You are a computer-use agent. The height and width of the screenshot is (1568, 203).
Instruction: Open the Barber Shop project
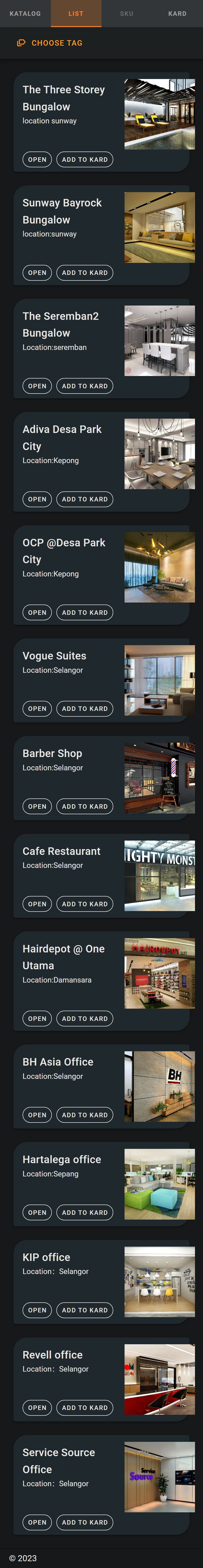37,806
